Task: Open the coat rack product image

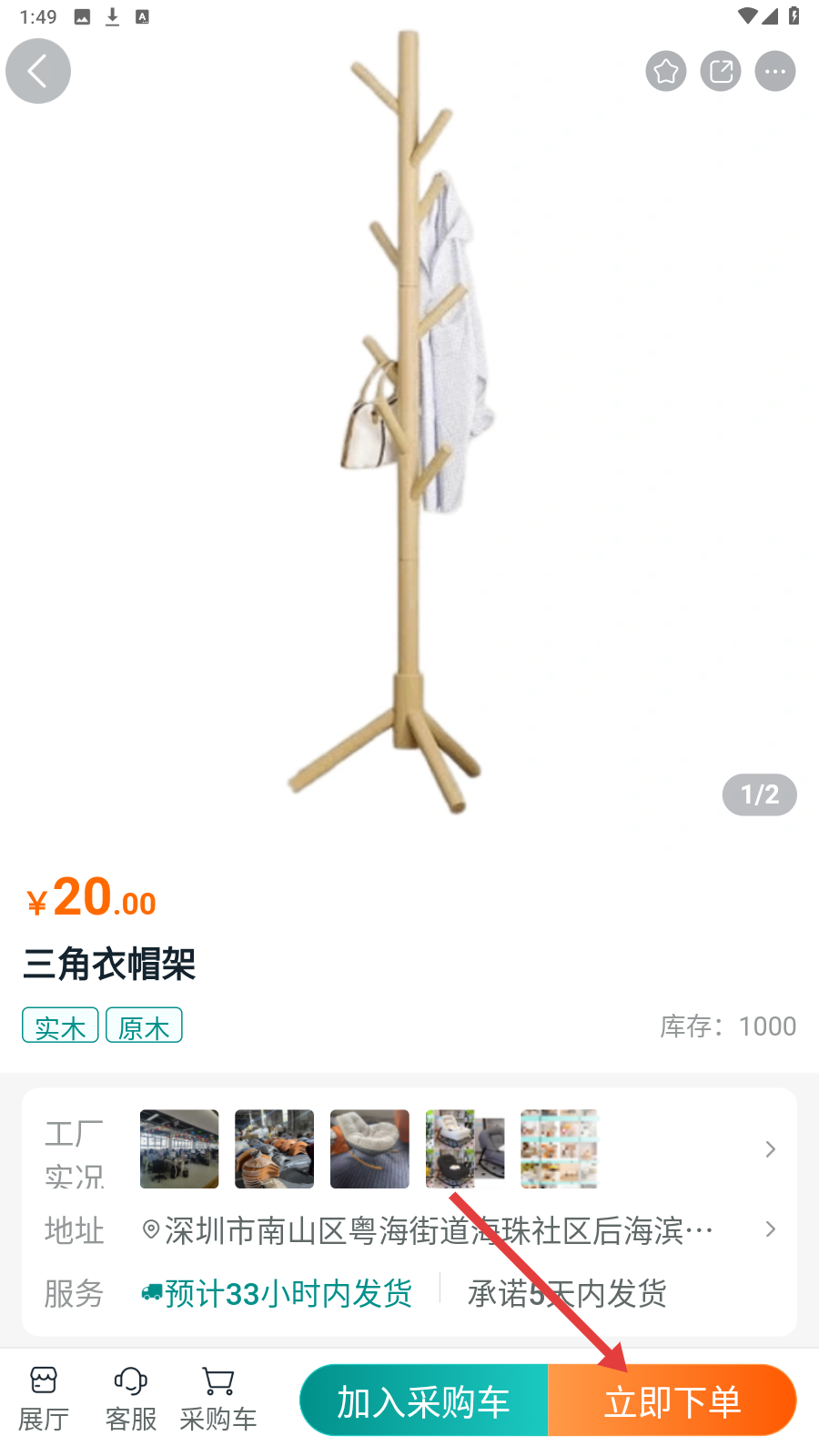Action: 409,428
